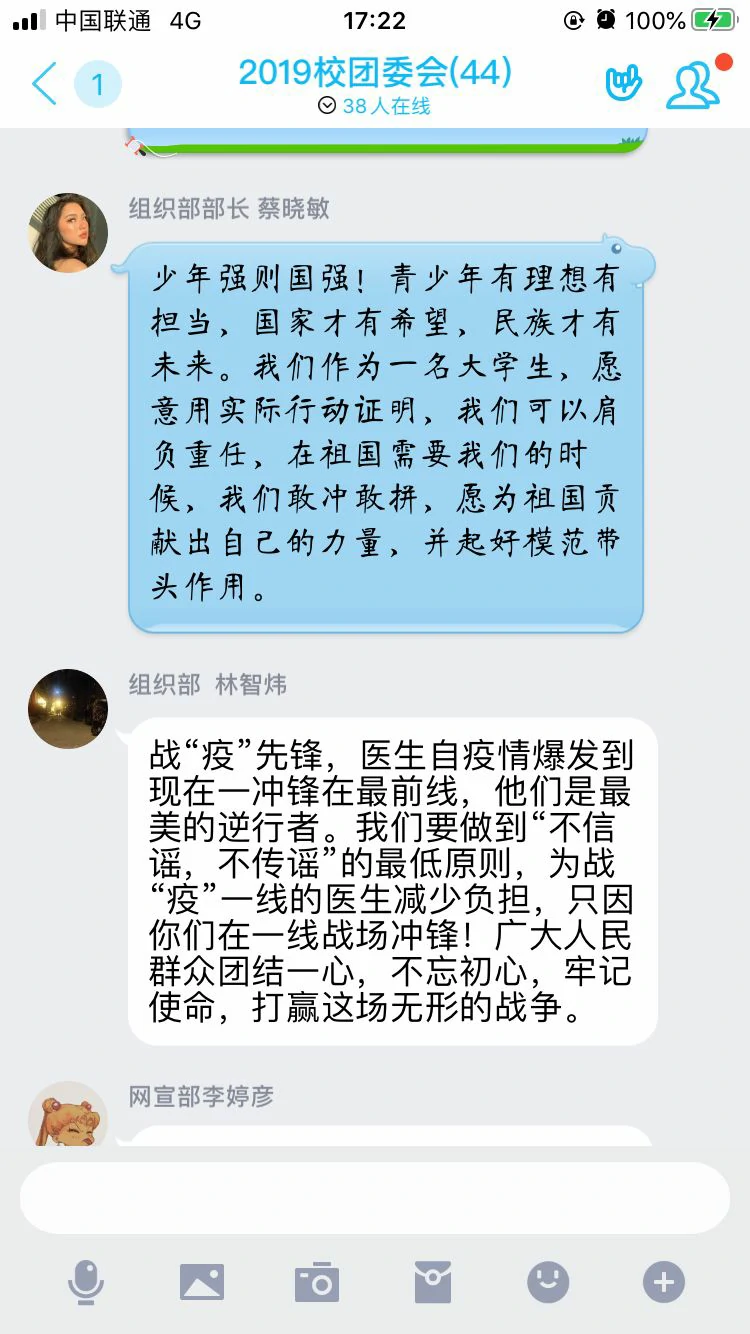
Task: Focus the message input field
Action: click(x=375, y=1198)
